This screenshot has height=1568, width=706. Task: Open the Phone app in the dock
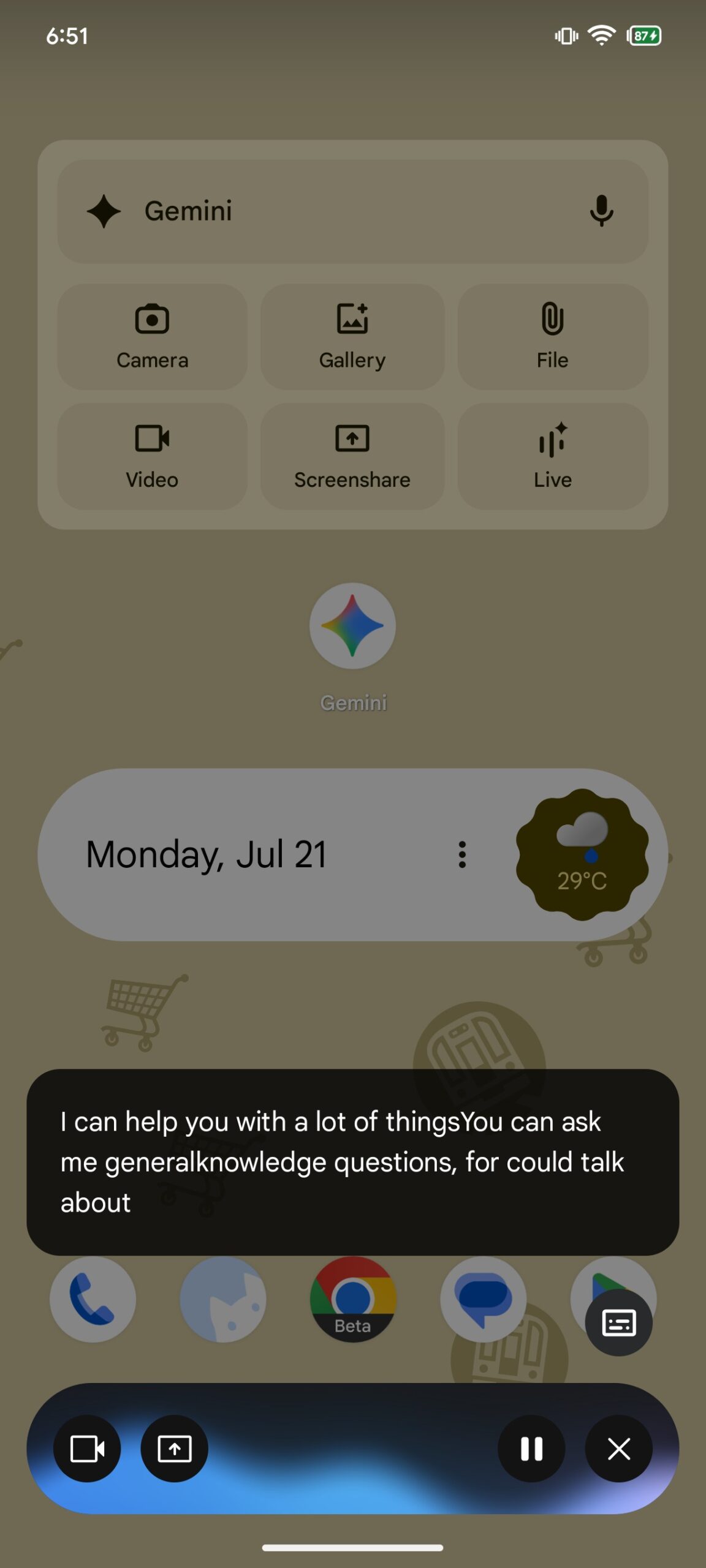[93, 1298]
